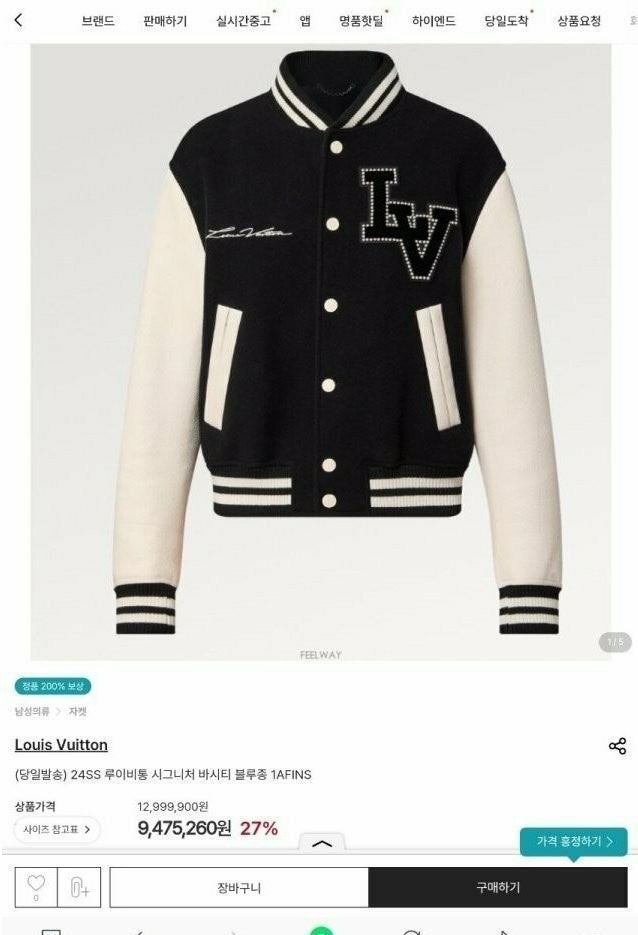Image resolution: width=638 pixels, height=935 pixels.
Task: Open the 상품요청 tab
Action: [579, 21]
